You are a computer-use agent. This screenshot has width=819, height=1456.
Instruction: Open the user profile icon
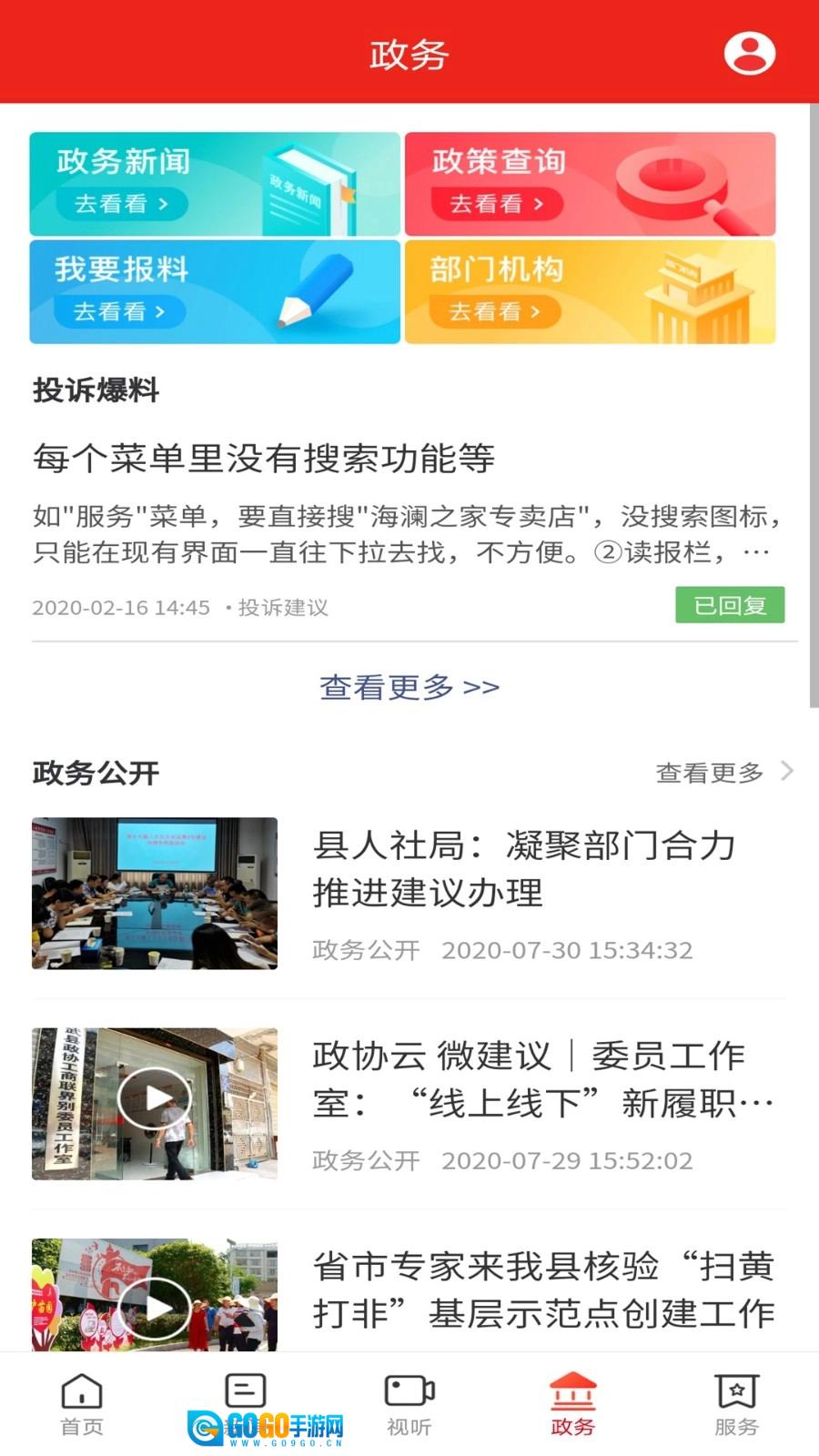tap(749, 54)
